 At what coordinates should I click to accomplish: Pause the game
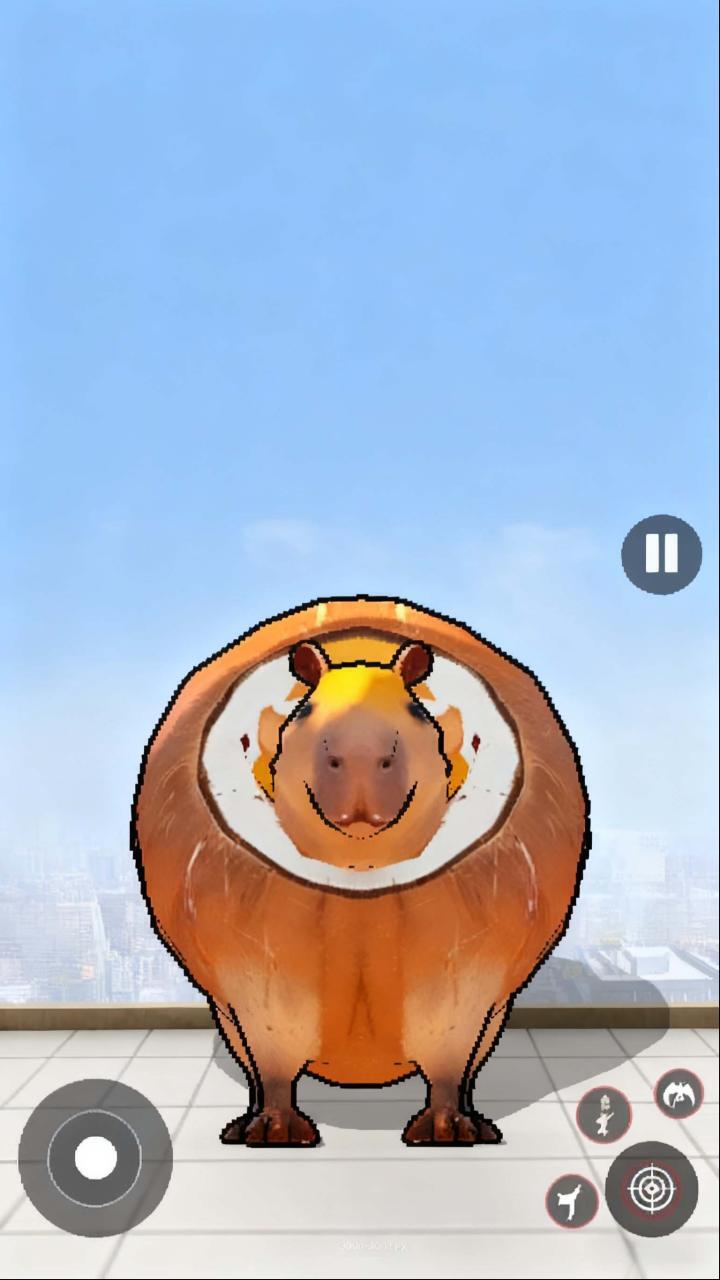[x=661, y=553]
